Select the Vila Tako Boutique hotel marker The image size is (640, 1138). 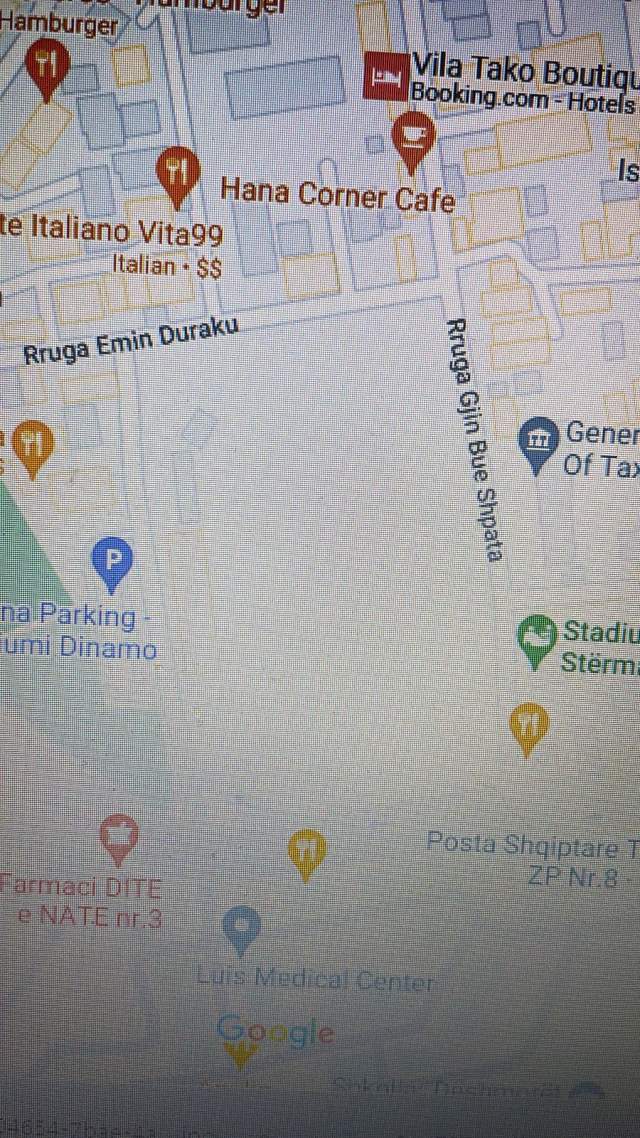(386, 75)
